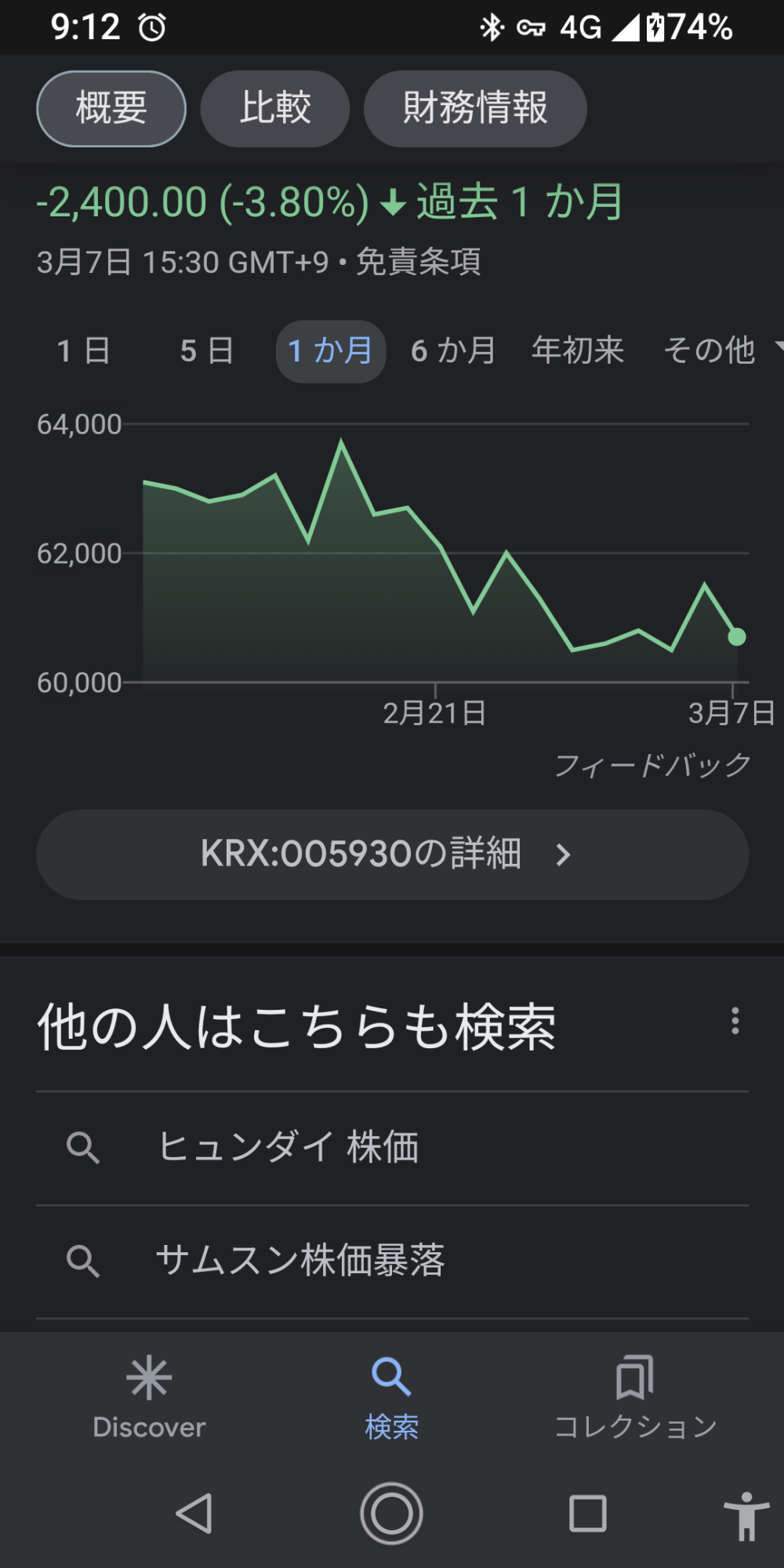Image resolution: width=784 pixels, height=1568 pixels.
Task: Open KRX:005930の詳細 details button
Action: coord(392,854)
